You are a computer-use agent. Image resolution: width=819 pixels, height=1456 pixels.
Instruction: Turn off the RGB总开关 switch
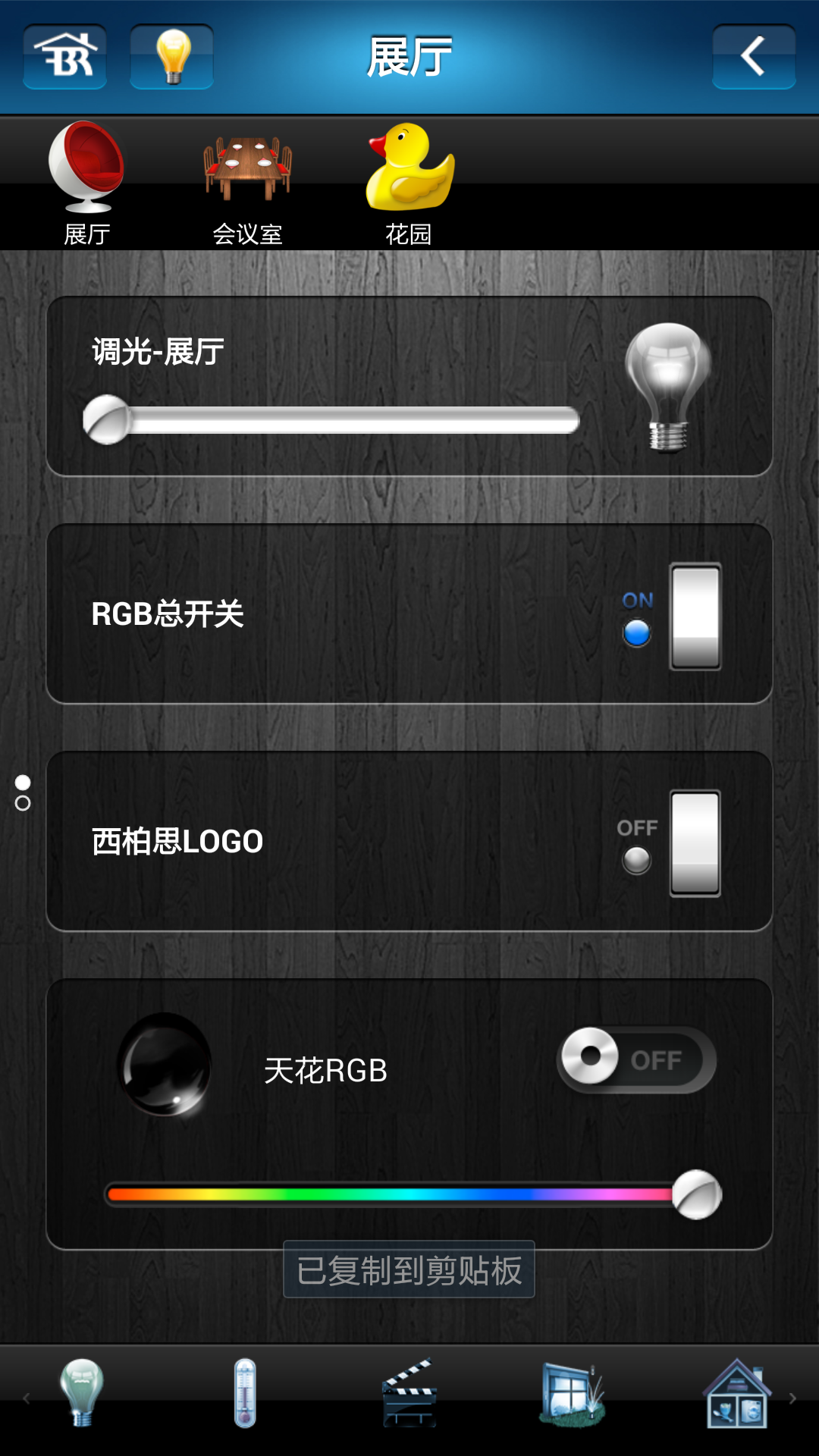[695, 617]
